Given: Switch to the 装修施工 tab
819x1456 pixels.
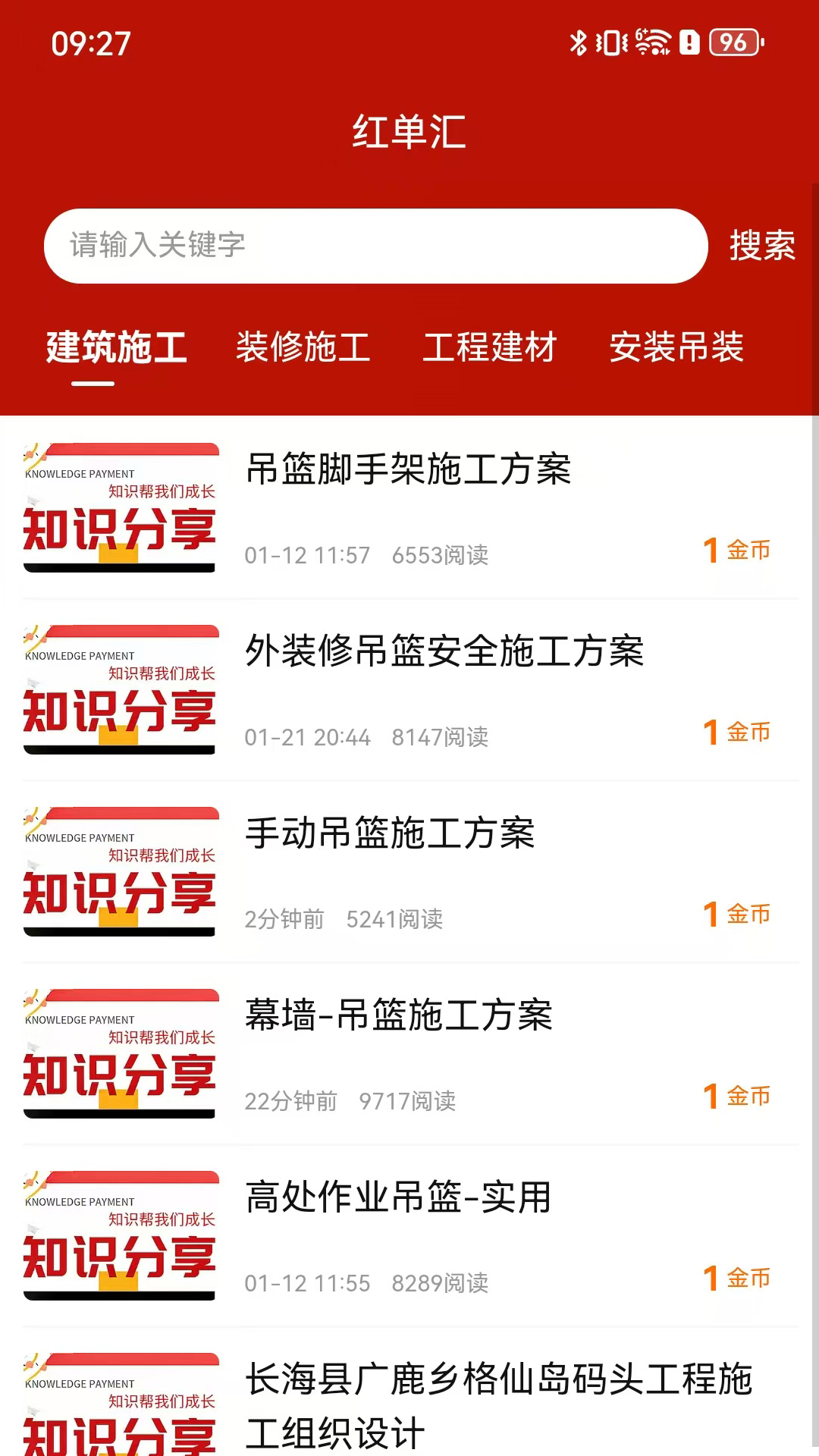Looking at the screenshot, I should click(305, 349).
